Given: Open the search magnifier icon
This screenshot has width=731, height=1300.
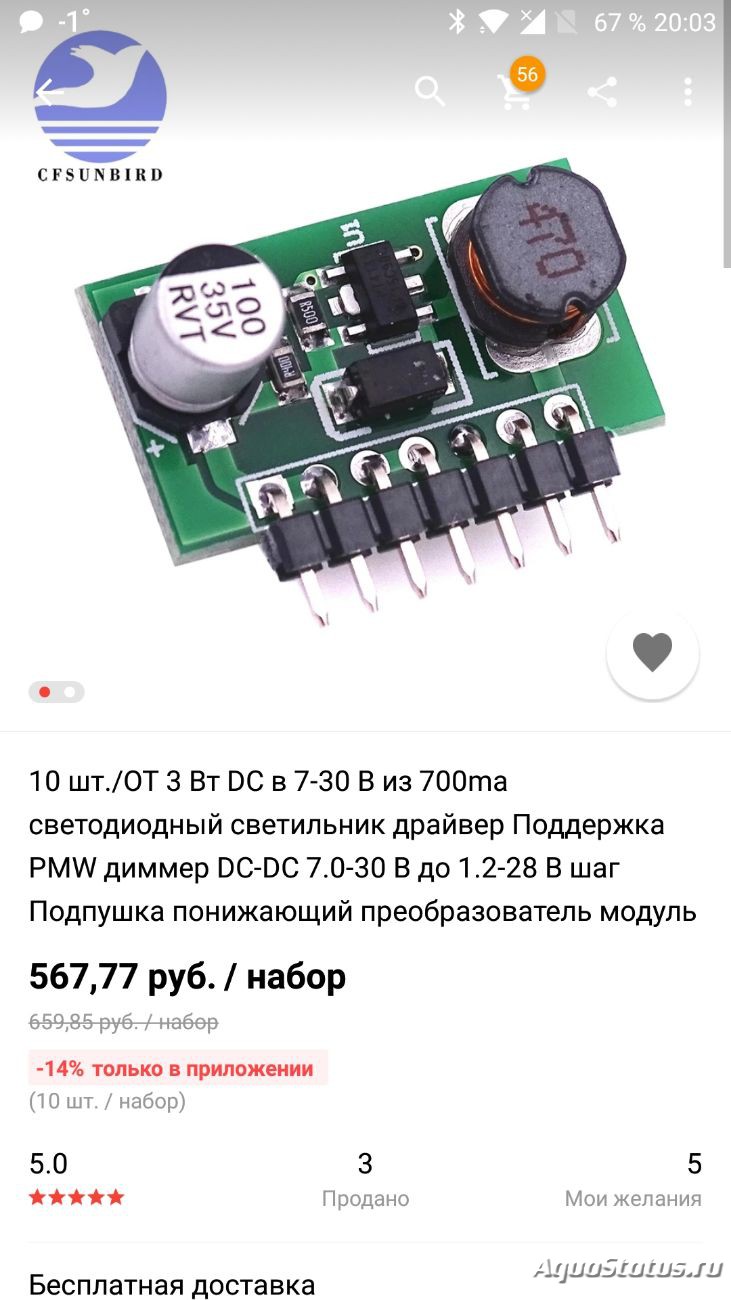Looking at the screenshot, I should click(x=430, y=92).
